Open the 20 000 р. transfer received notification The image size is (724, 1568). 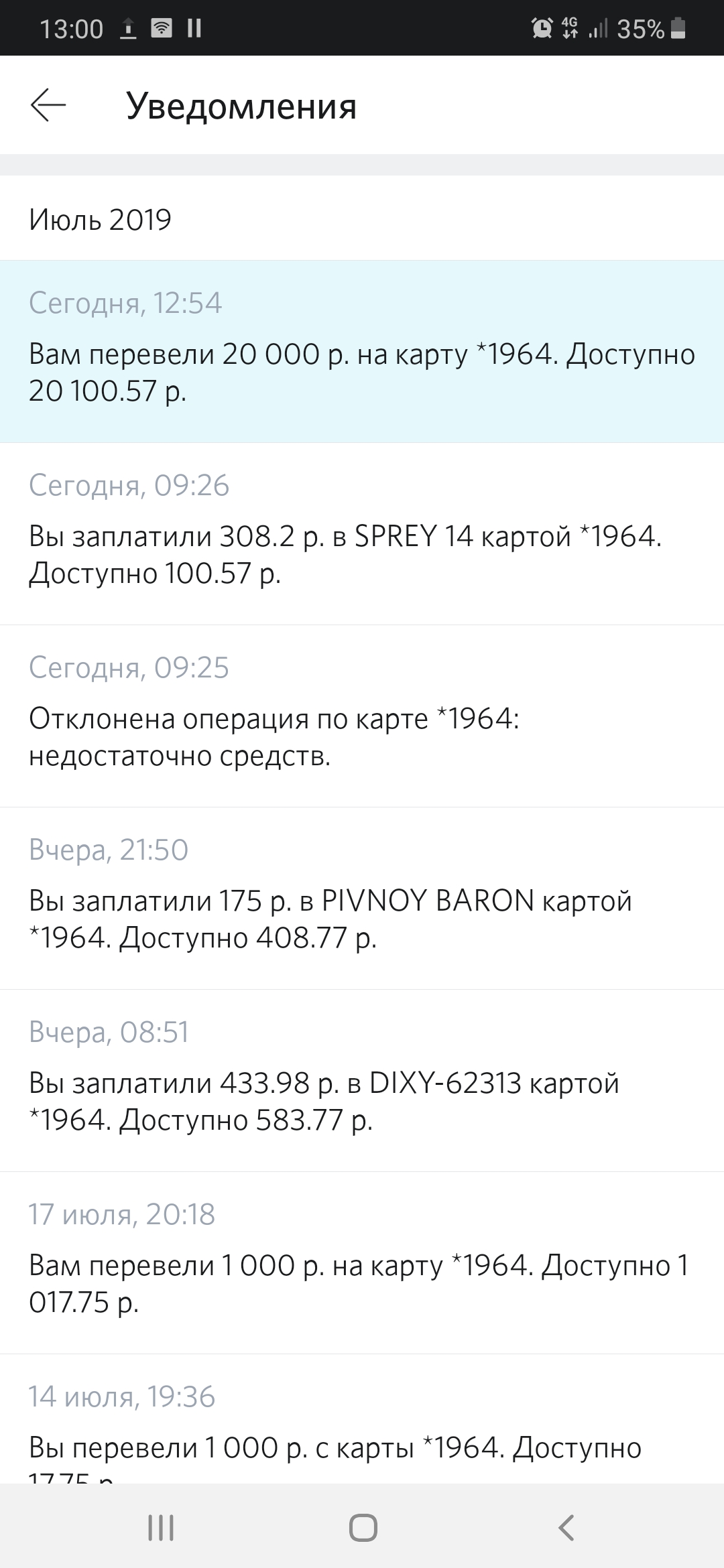point(362,352)
